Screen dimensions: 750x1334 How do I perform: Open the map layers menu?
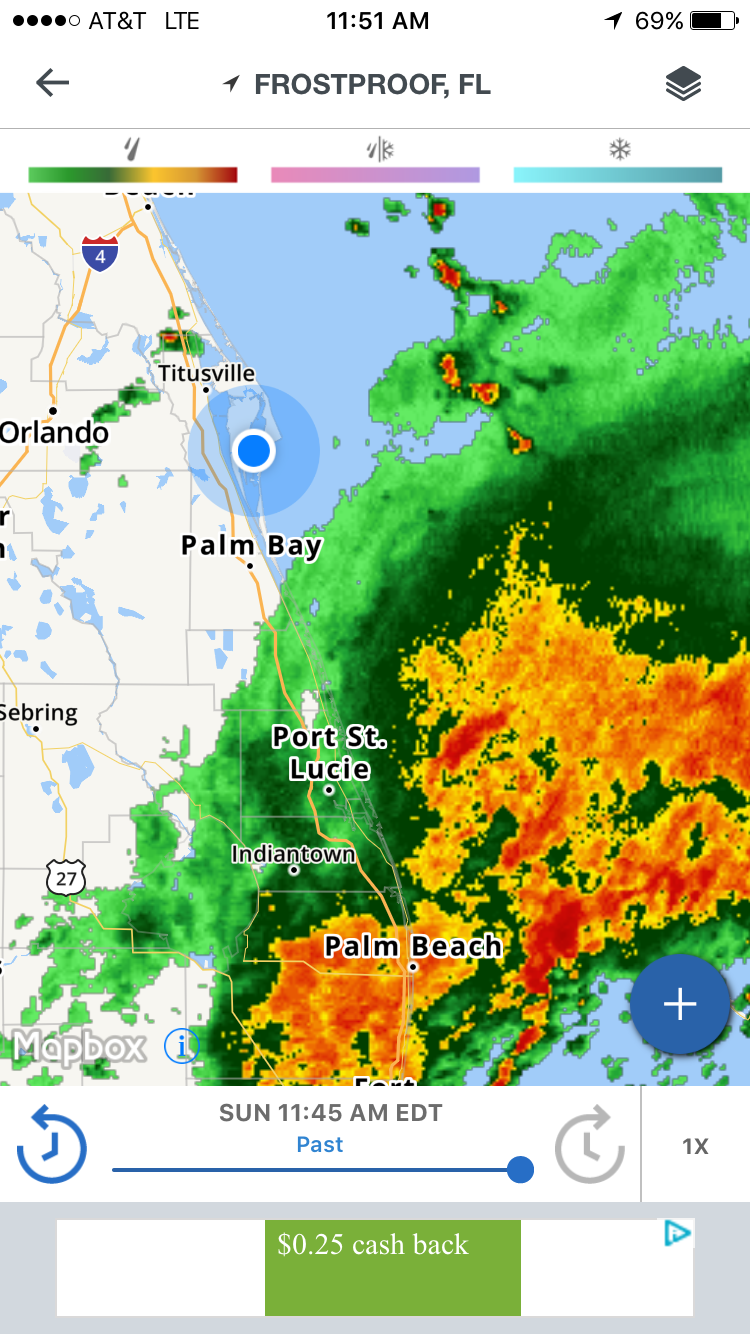click(683, 85)
